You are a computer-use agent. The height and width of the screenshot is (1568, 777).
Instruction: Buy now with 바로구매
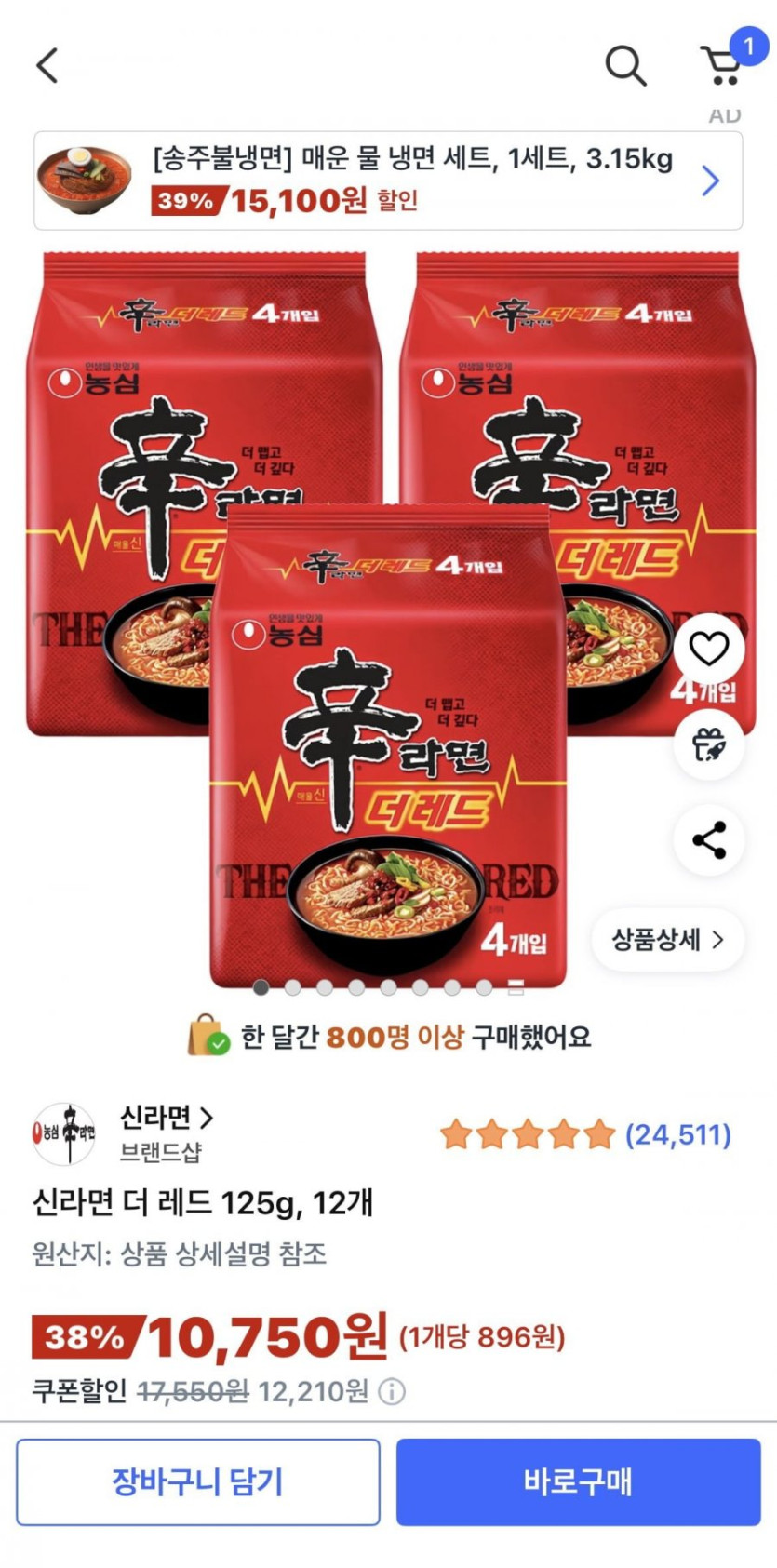click(578, 1481)
